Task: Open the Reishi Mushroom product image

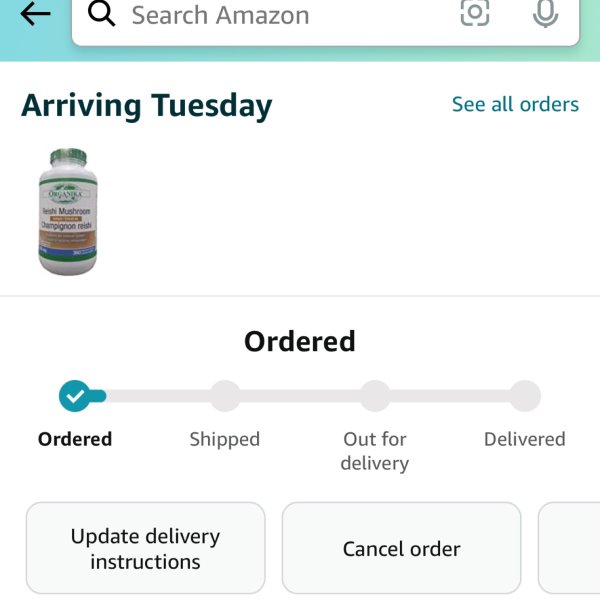Action: [x=68, y=212]
